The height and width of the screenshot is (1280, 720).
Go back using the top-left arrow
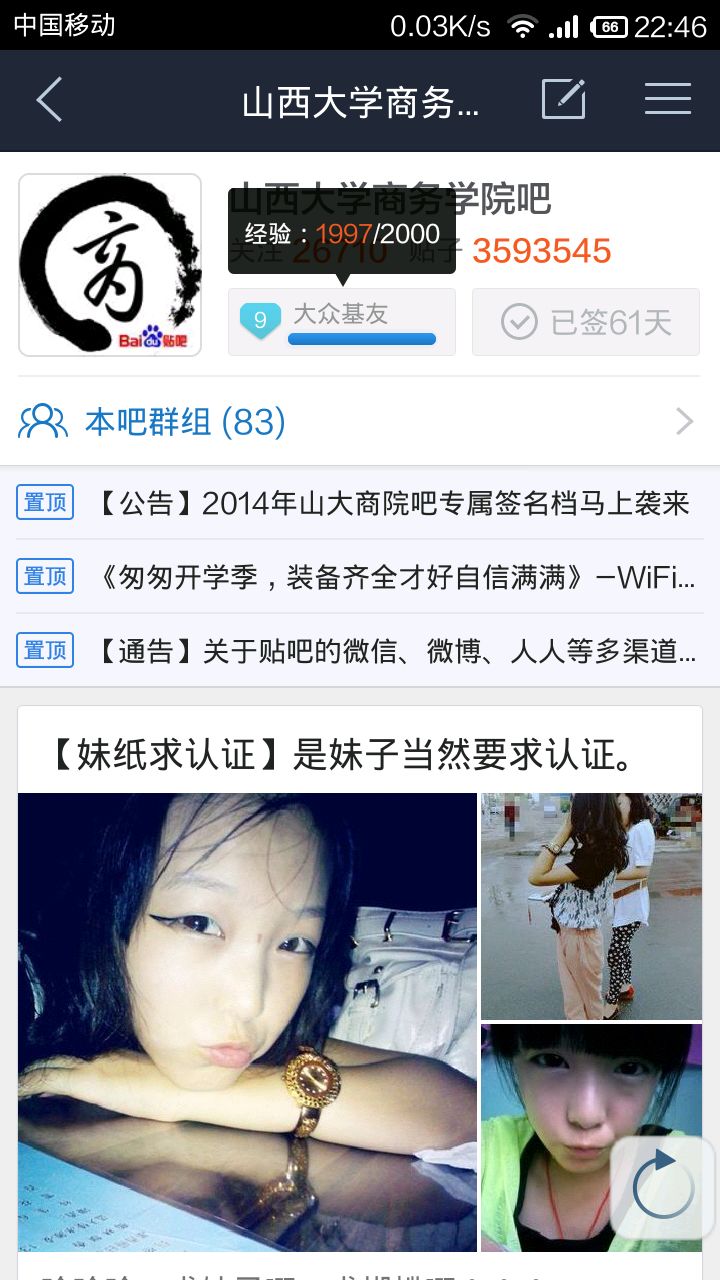[x=49, y=100]
